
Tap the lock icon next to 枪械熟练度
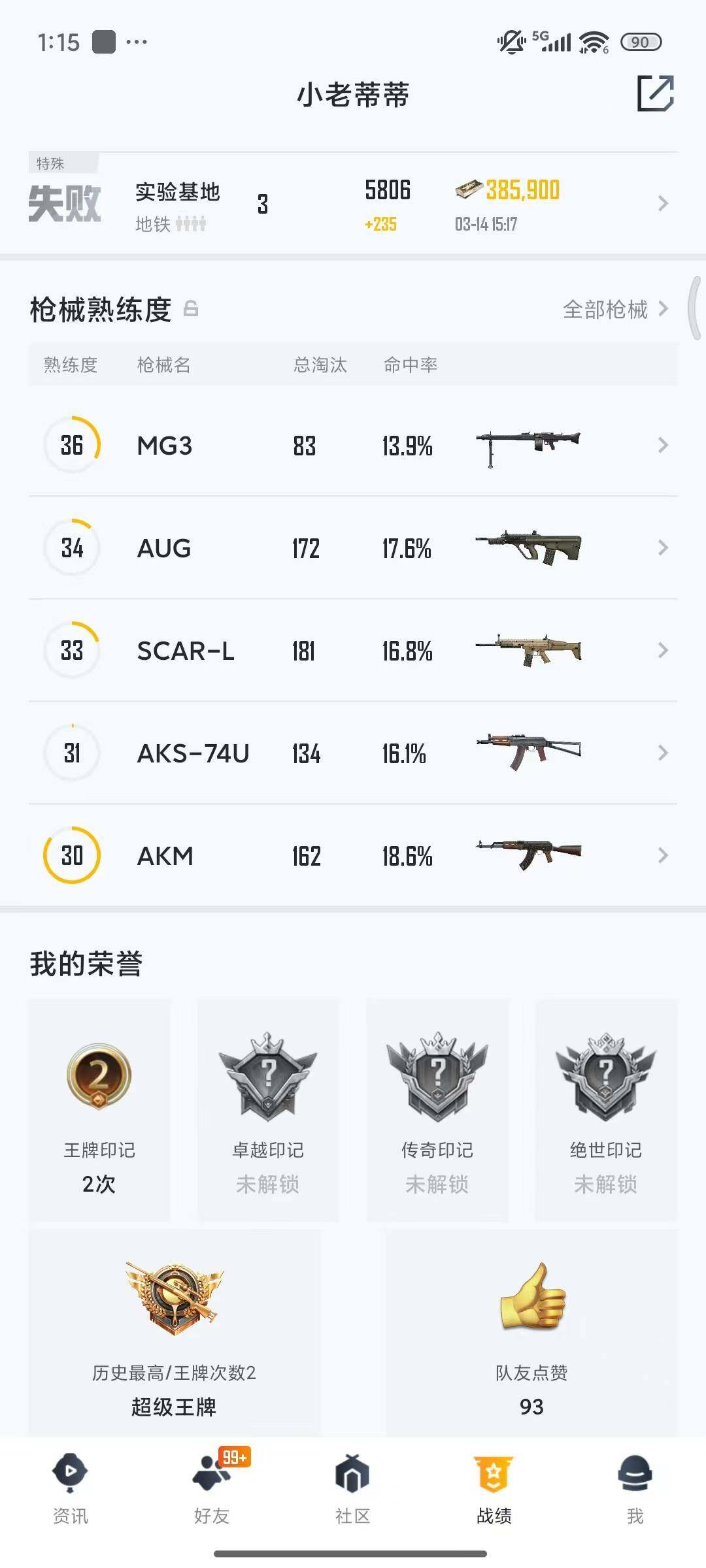tap(192, 308)
